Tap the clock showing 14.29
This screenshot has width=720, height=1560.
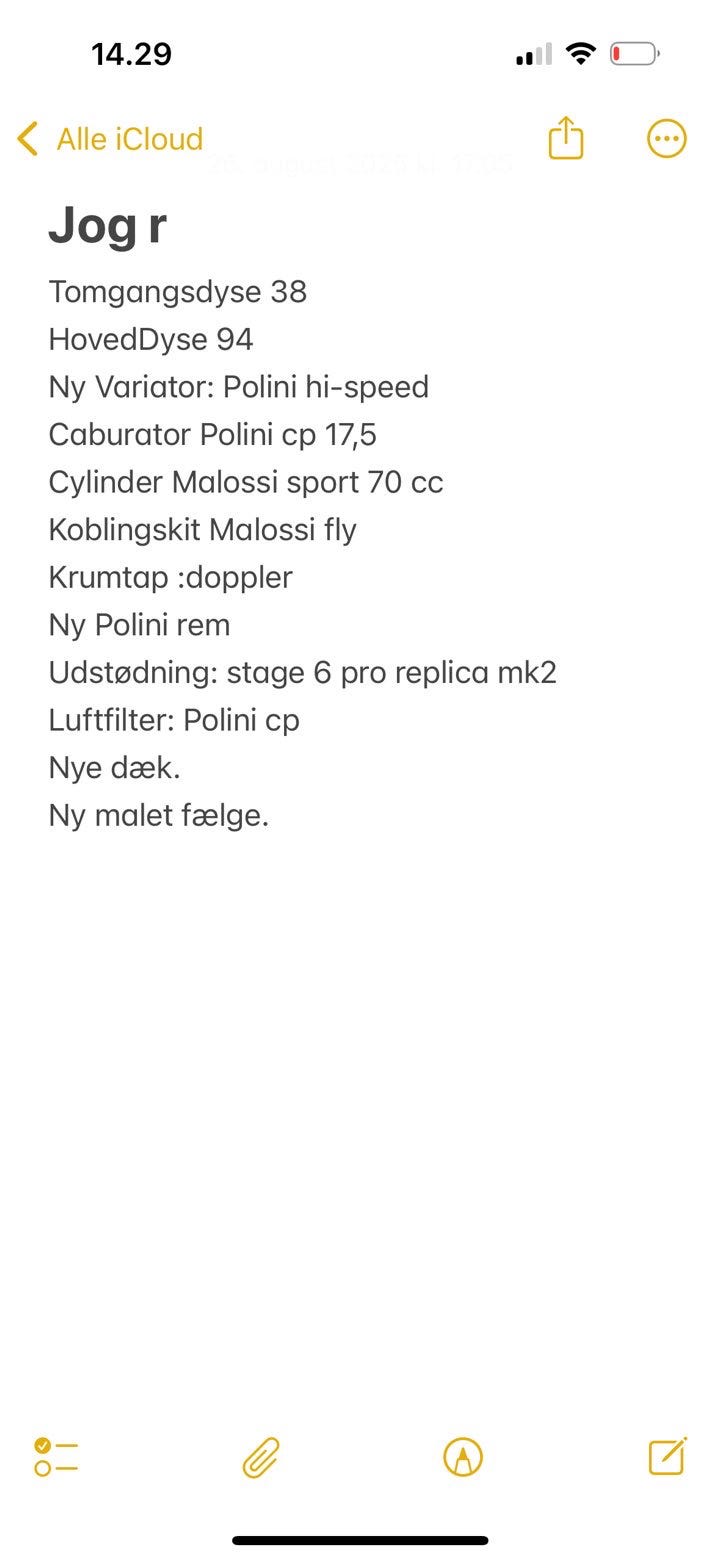click(130, 54)
